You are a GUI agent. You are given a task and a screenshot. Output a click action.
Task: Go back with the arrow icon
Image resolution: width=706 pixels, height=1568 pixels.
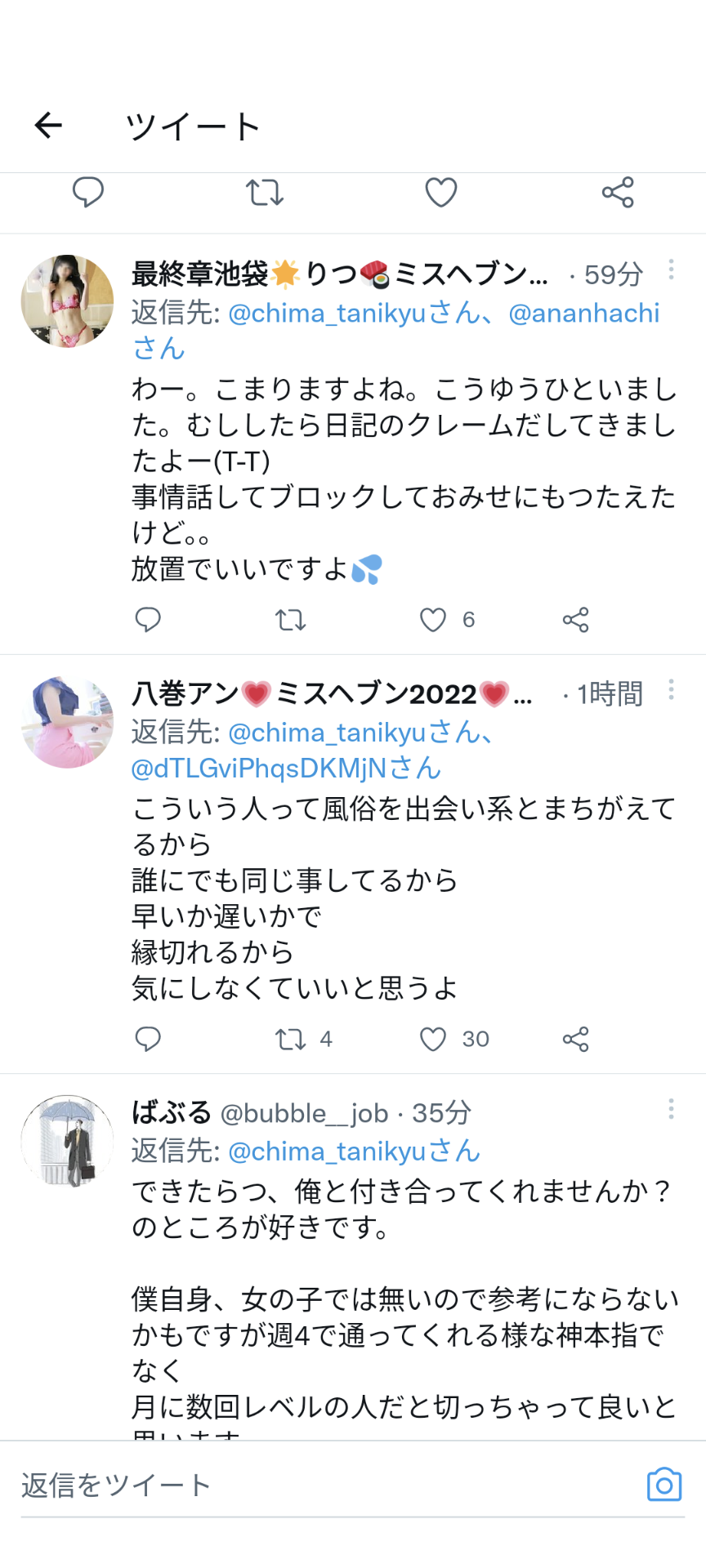point(48,125)
